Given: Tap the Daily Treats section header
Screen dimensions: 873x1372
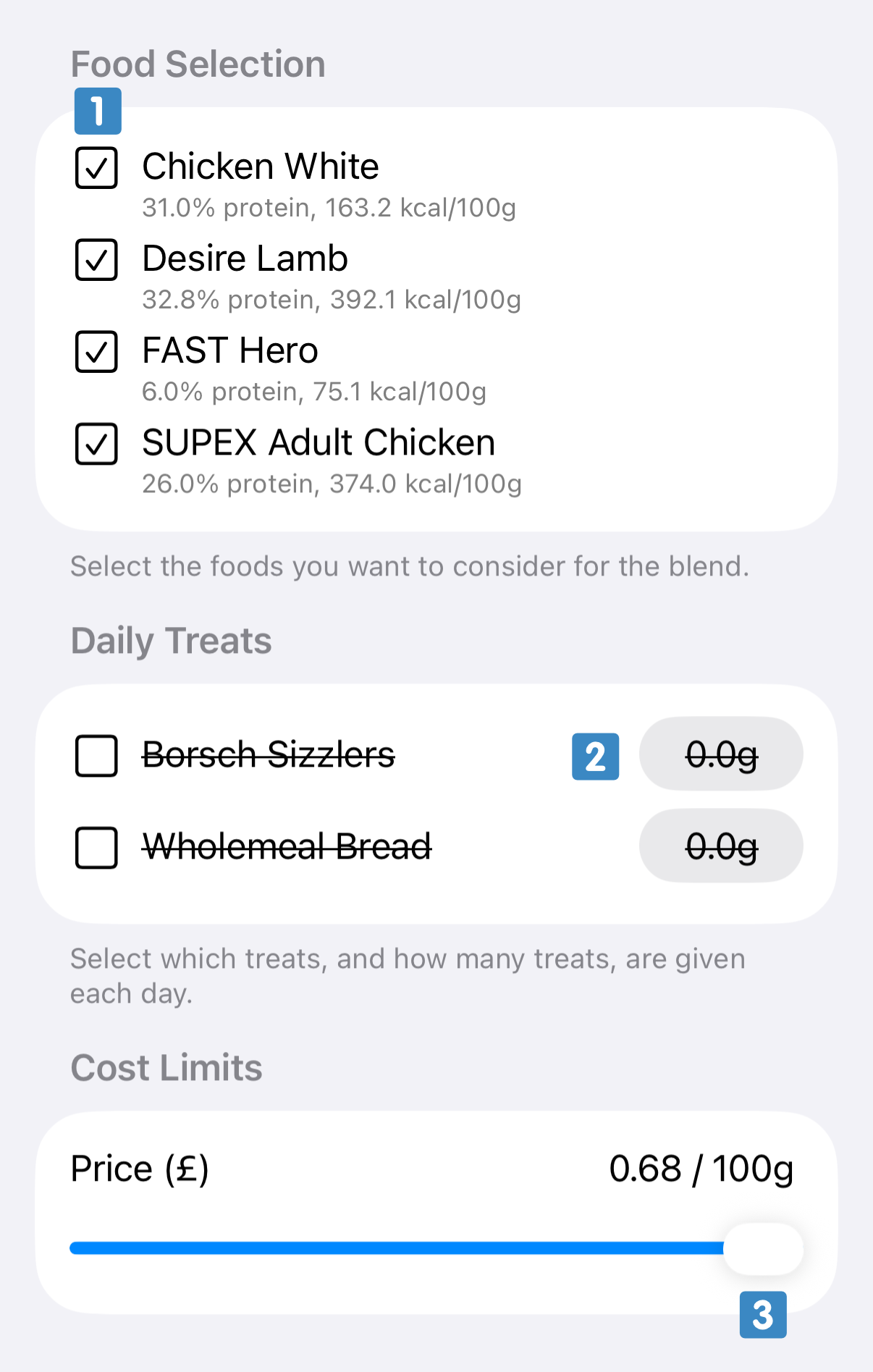Looking at the screenshot, I should click(171, 640).
